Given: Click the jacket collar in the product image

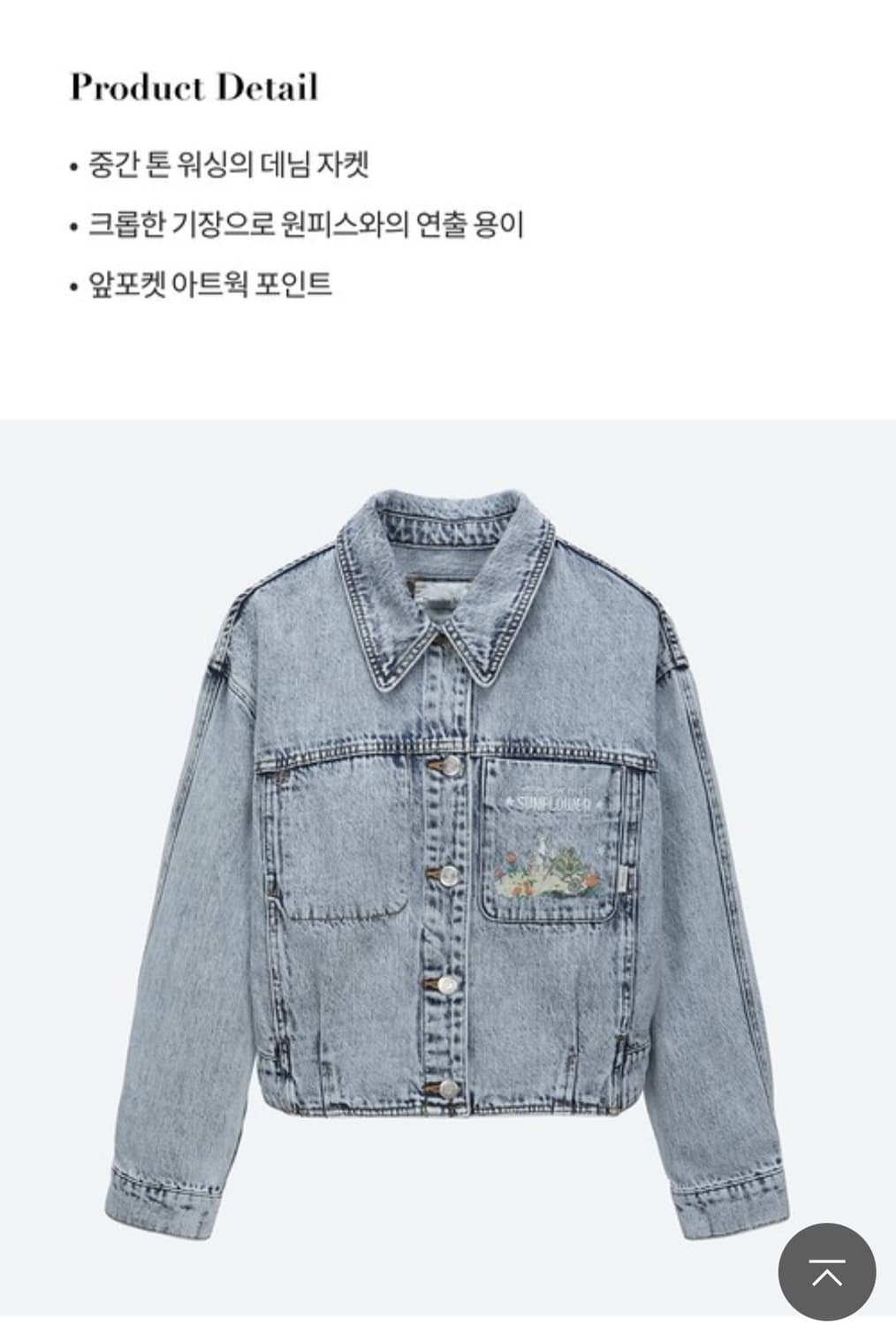Looking at the screenshot, I should click(442, 575).
